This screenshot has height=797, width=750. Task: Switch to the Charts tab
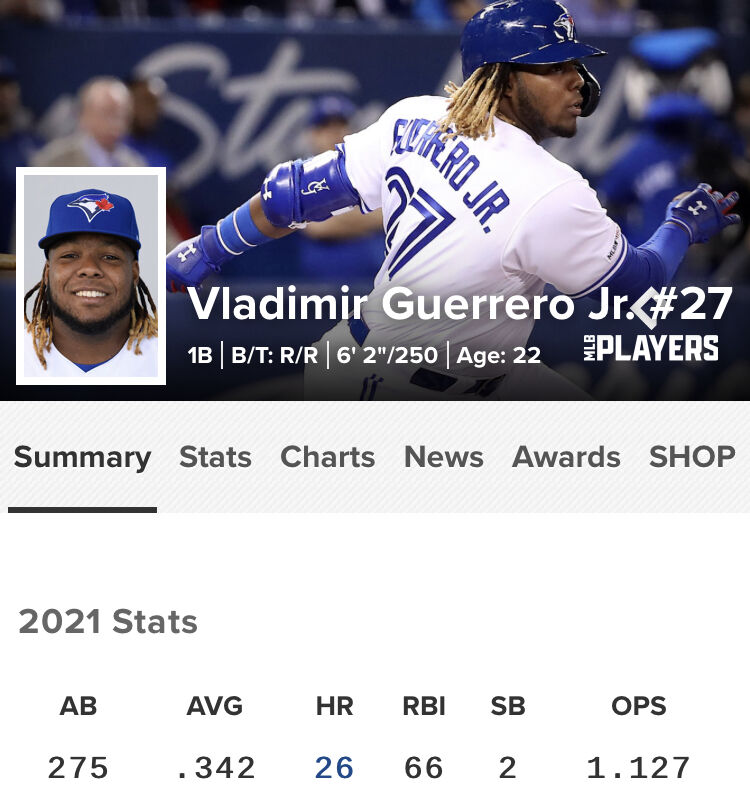click(327, 458)
